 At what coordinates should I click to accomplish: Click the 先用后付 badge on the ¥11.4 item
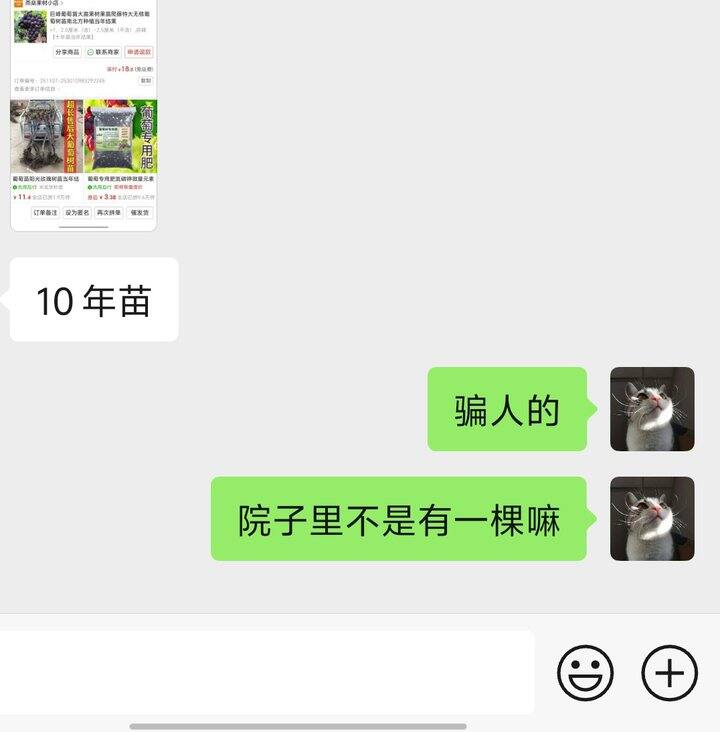point(23,187)
